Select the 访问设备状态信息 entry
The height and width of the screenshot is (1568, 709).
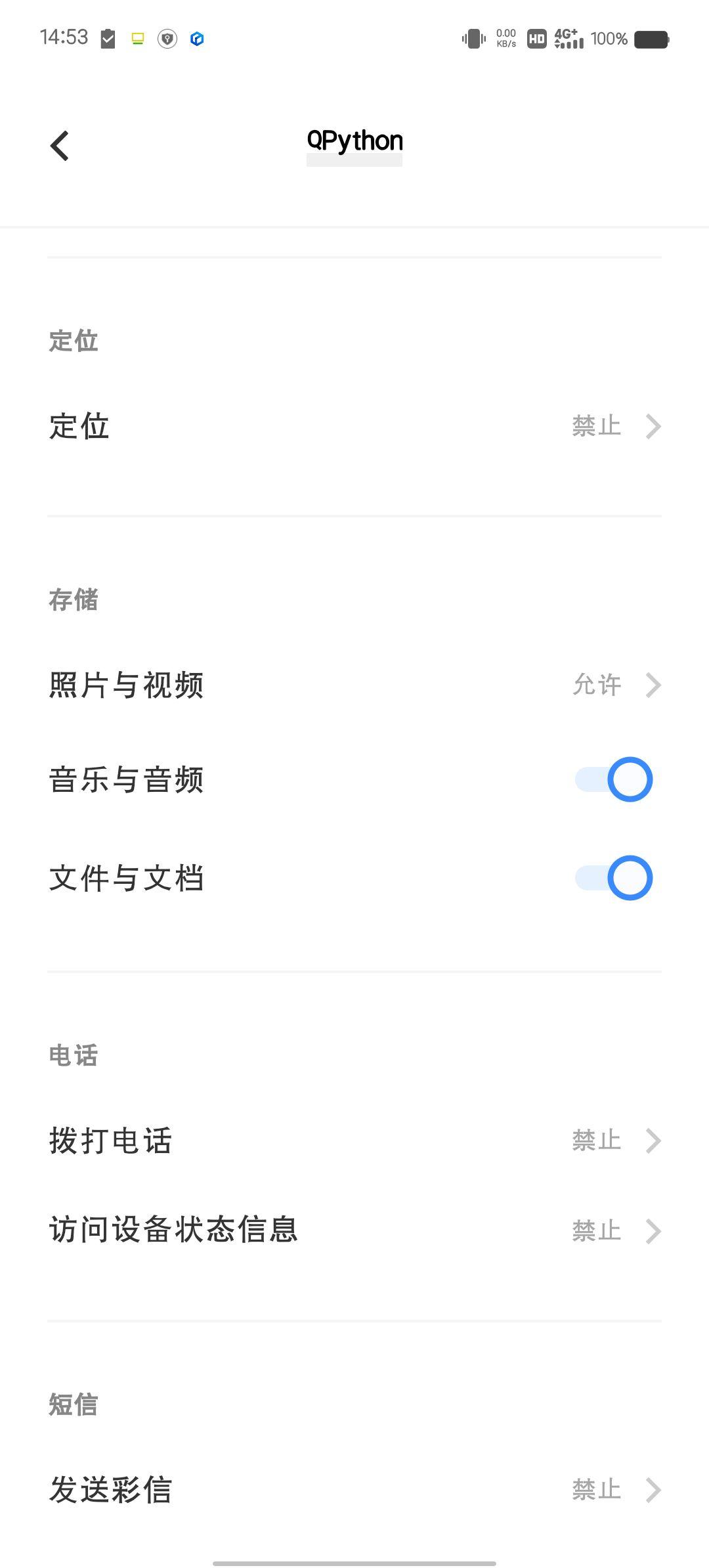click(354, 1231)
